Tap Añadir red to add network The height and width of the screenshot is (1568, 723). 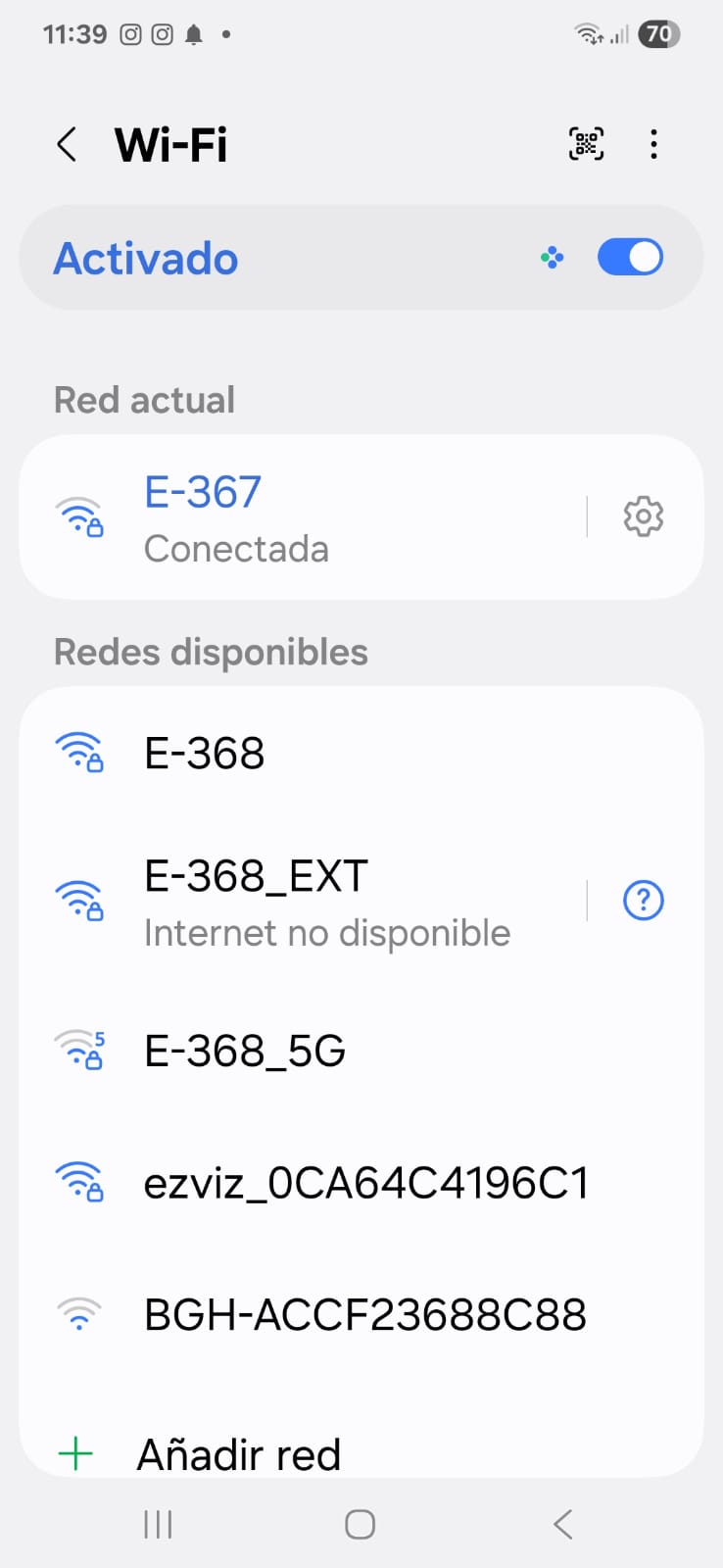(x=238, y=1454)
